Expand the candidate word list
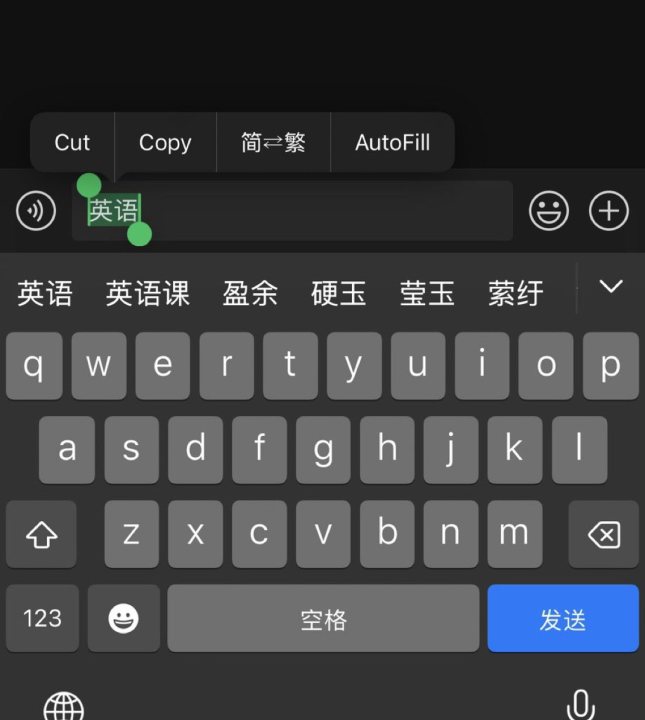This screenshot has width=645, height=720. [611, 287]
